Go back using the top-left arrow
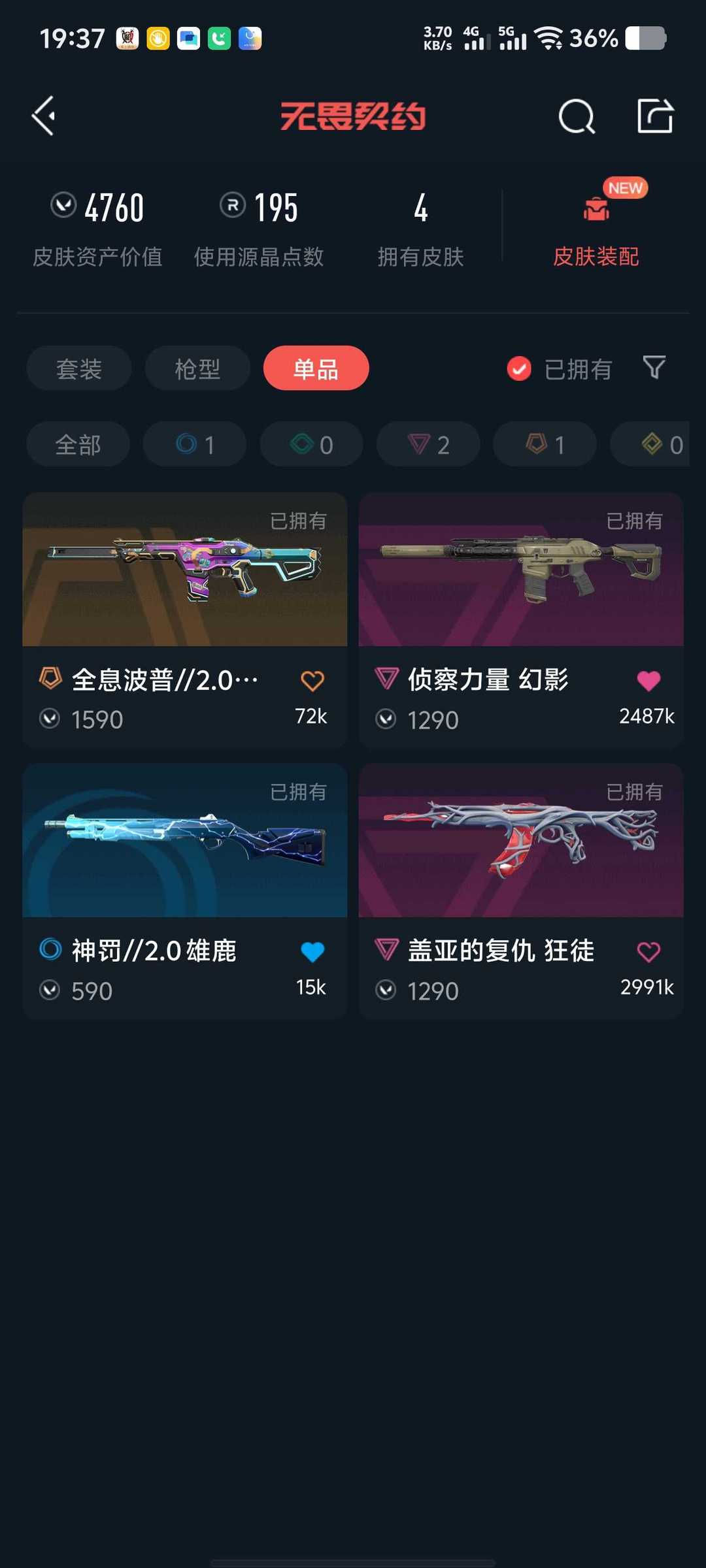The height and width of the screenshot is (1568, 706). (x=44, y=116)
